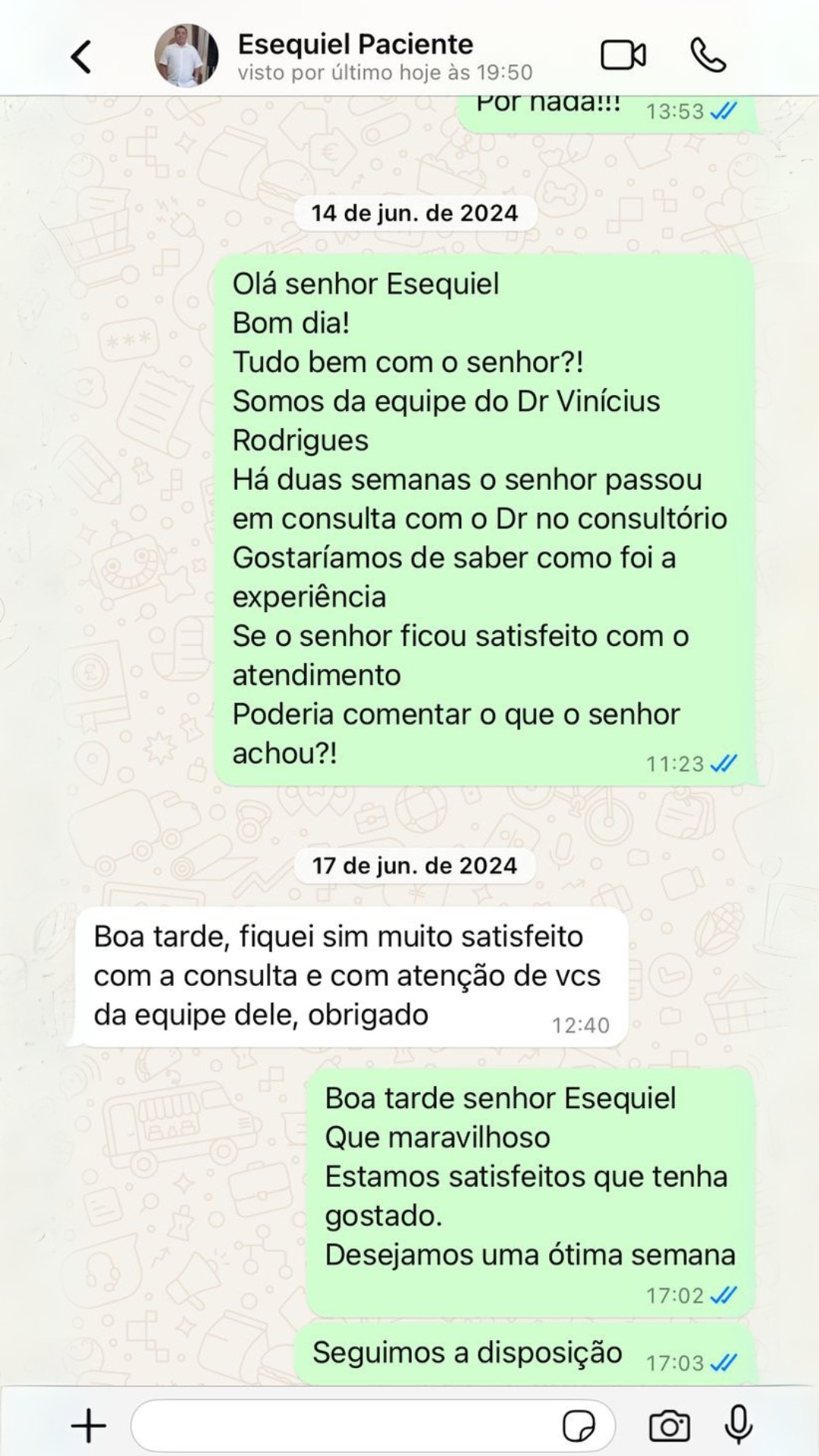Open the plus attachment menu

89,1426
